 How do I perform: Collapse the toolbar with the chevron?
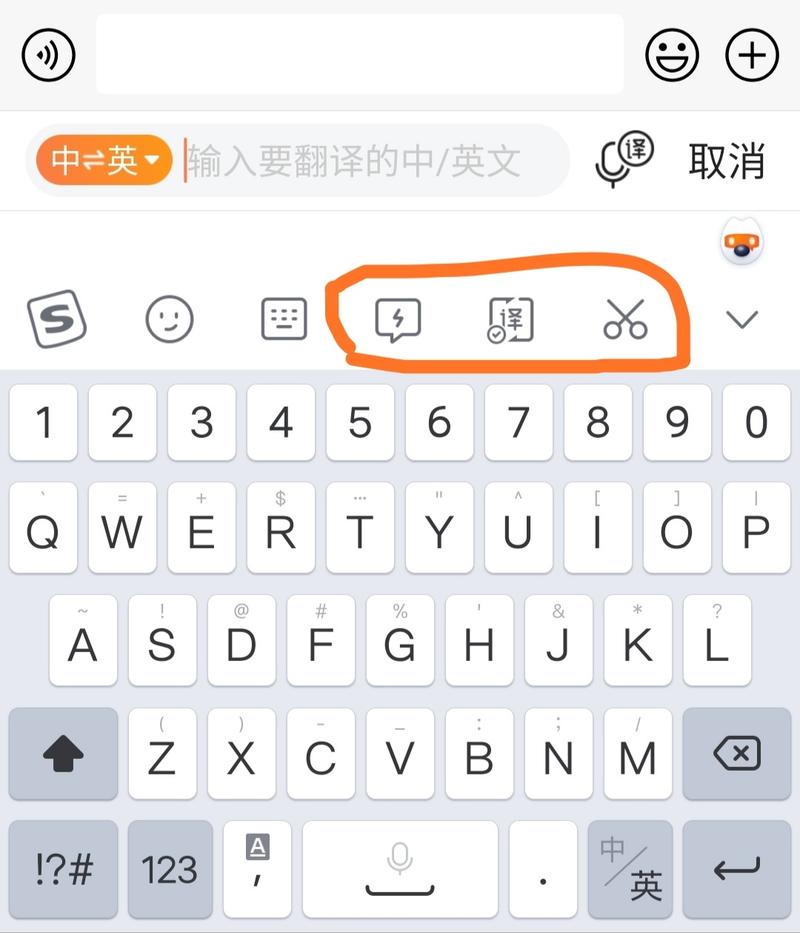coord(740,319)
